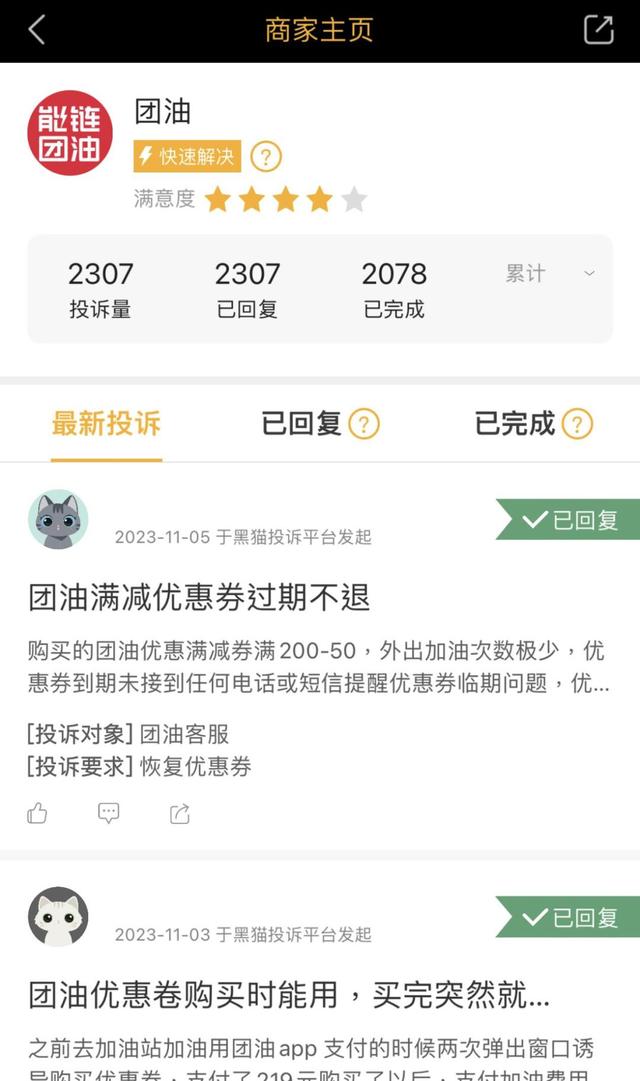Open help icon next to 快速解决
Image resolution: width=640 pixels, height=1081 pixels.
[x=265, y=157]
